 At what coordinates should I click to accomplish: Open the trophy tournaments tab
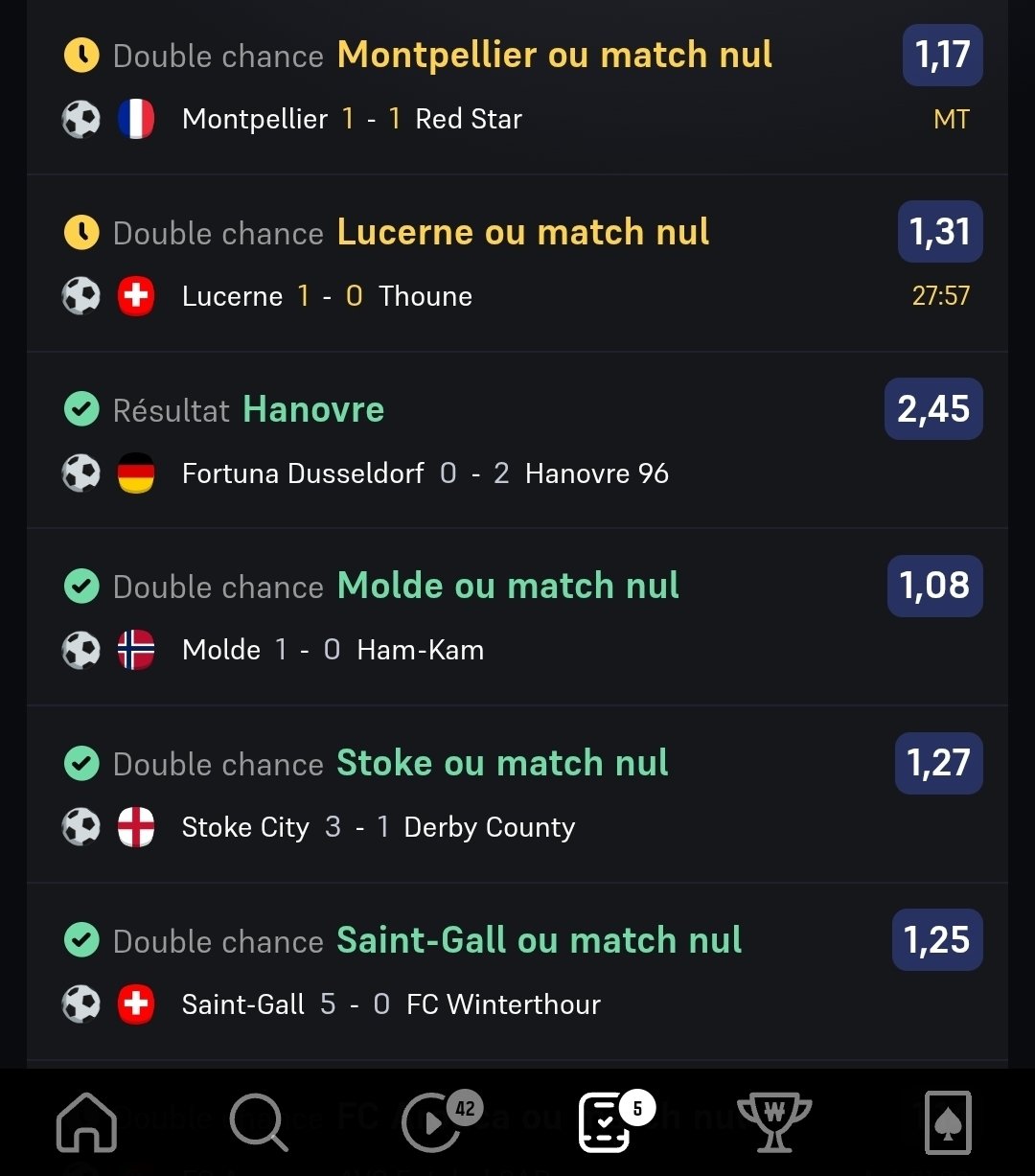pyautogui.click(x=774, y=1122)
